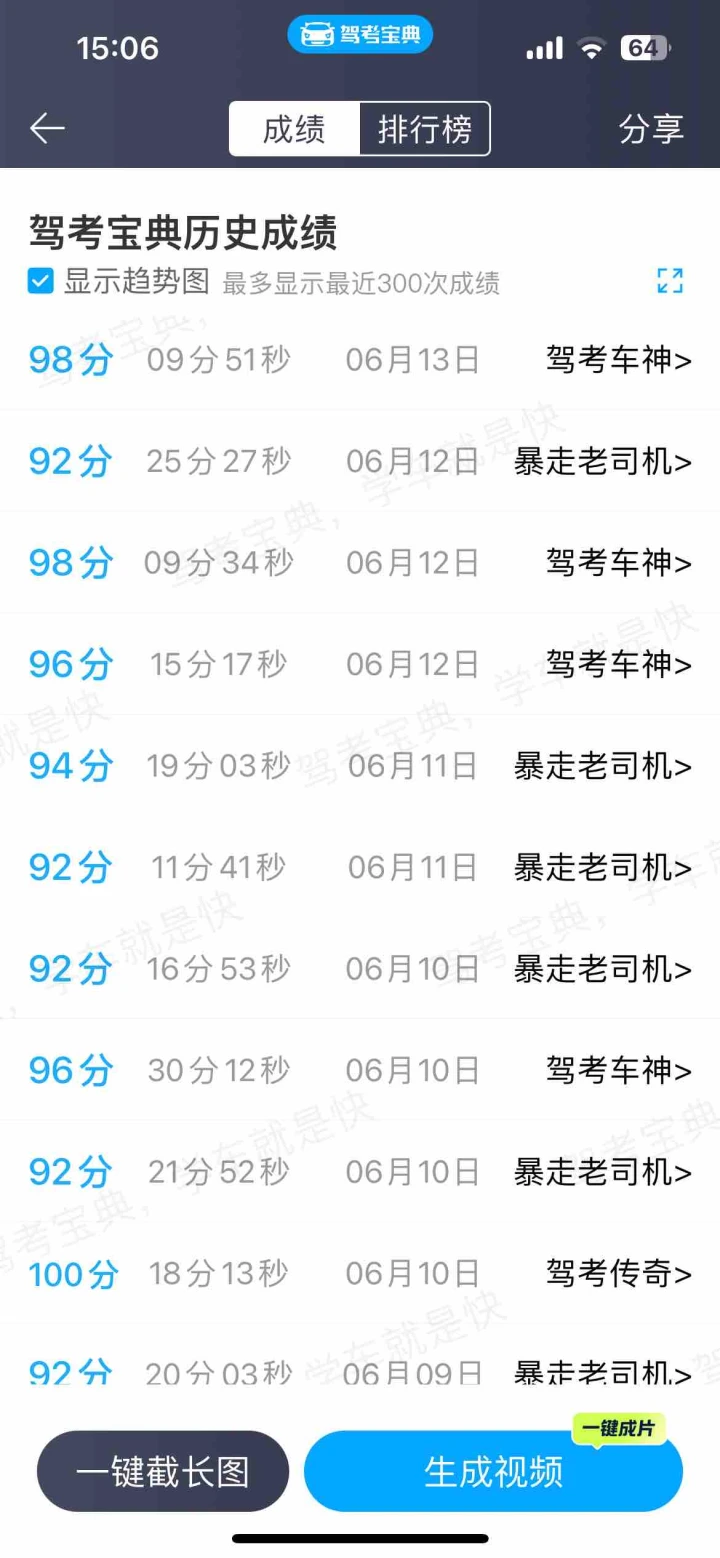Tap the 一键截长图 button
The height and width of the screenshot is (1558, 720).
click(163, 1471)
